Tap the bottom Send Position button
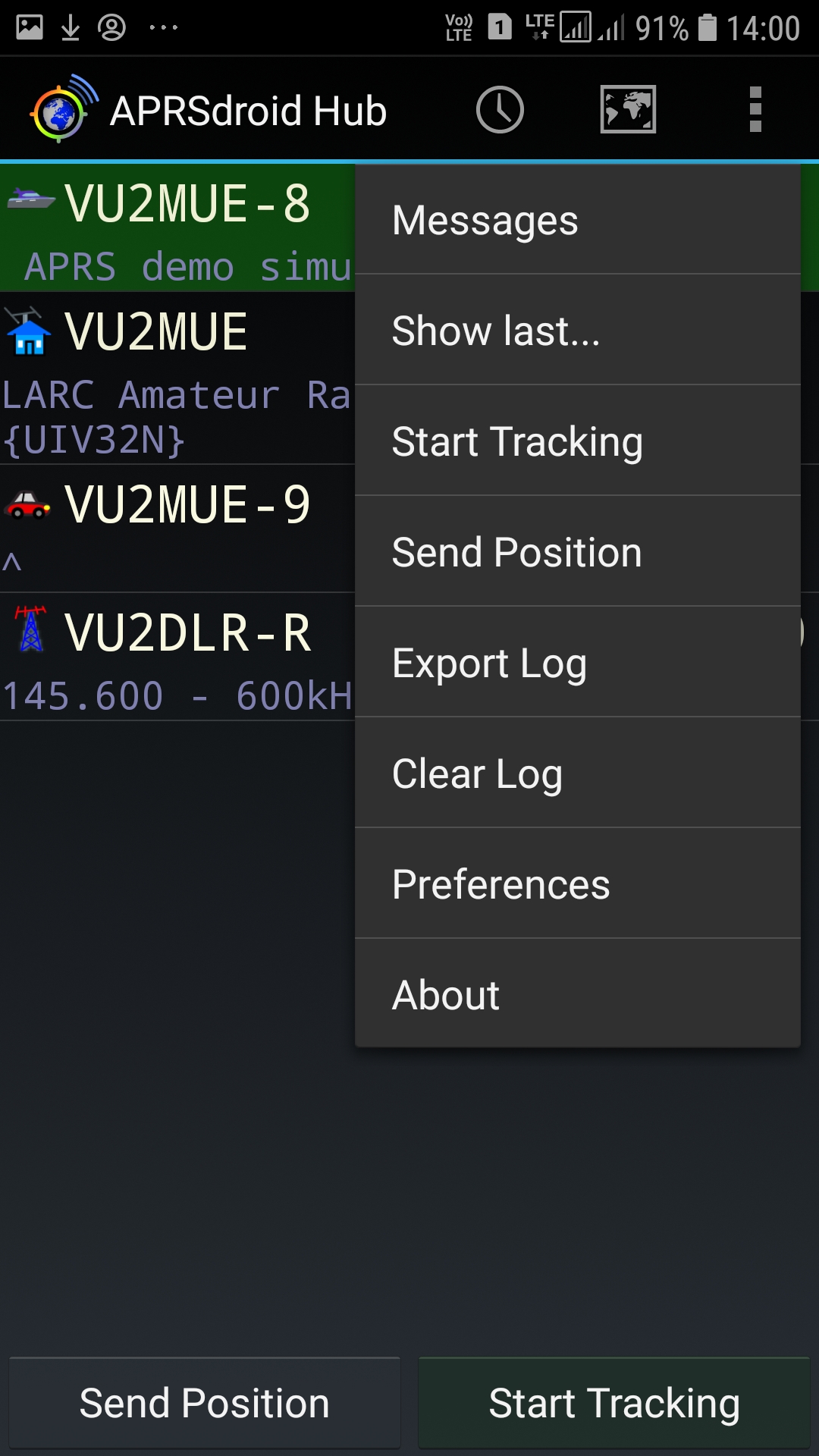This screenshot has width=819, height=1456. 205,1403
